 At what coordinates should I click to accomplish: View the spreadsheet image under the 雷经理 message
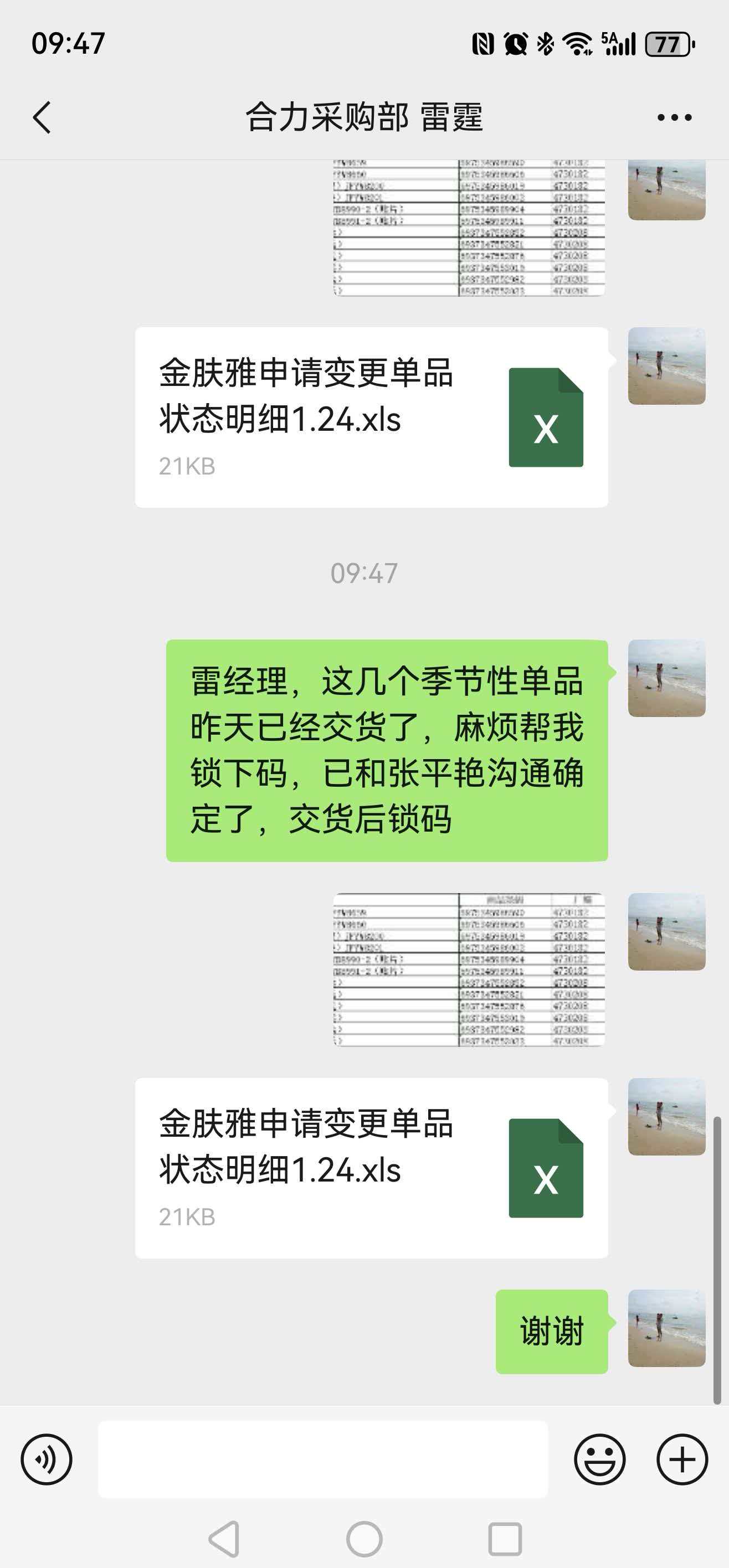point(469,969)
